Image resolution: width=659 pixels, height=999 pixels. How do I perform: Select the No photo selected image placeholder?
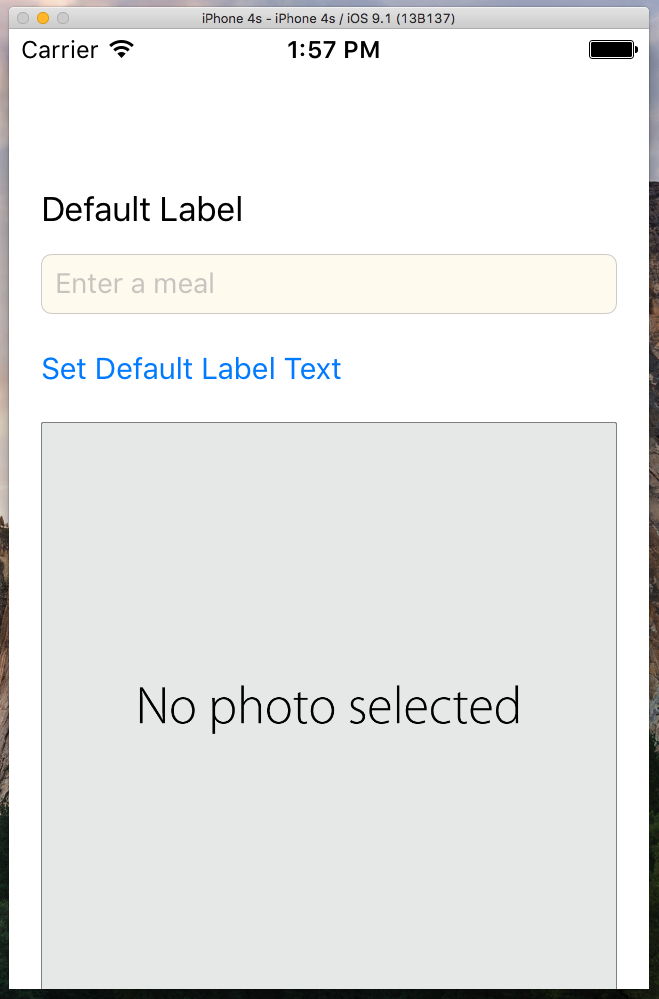point(328,705)
